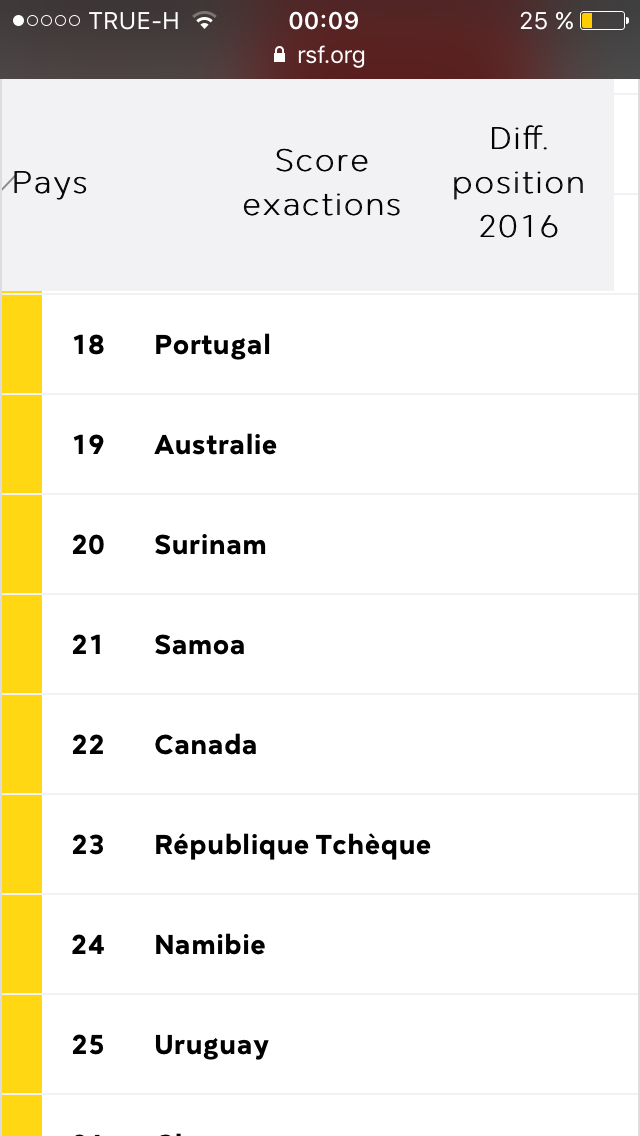Select the Namibie row
Image resolution: width=640 pixels, height=1136 pixels.
[320, 944]
